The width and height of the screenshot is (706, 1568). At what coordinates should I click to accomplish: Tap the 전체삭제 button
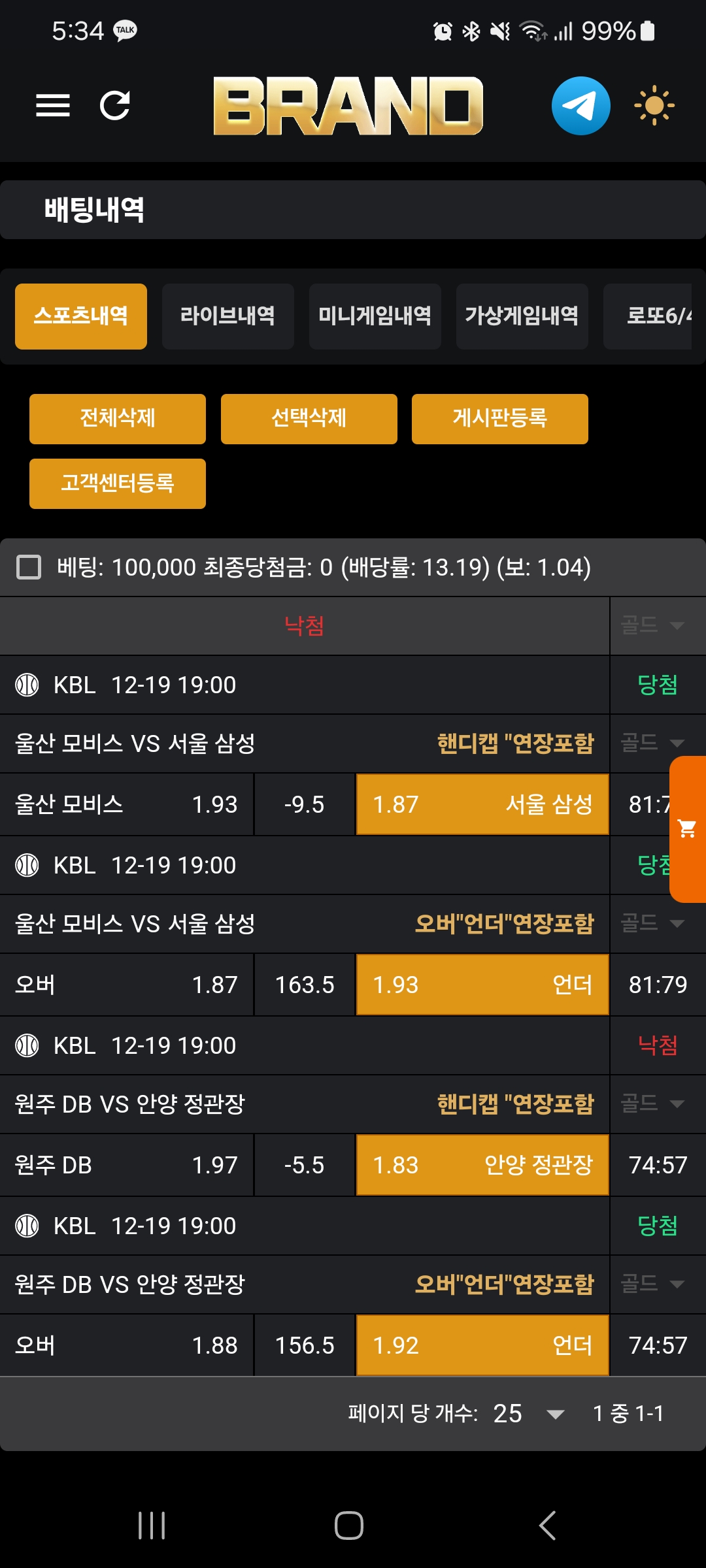pyautogui.click(x=118, y=419)
